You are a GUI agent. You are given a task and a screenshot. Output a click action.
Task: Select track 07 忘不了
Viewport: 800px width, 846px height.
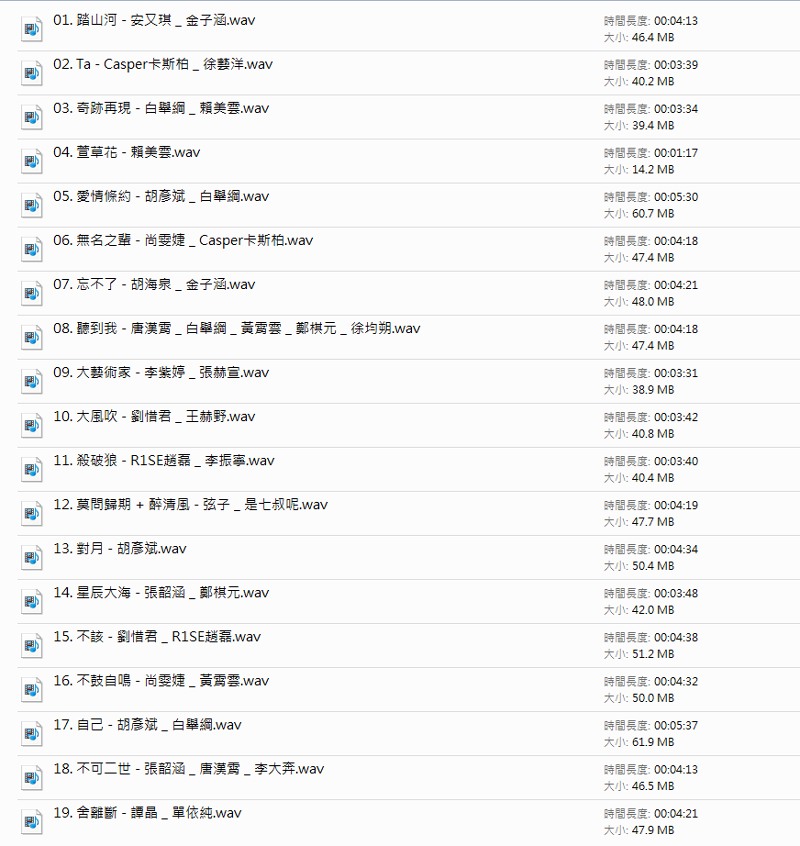(154, 285)
